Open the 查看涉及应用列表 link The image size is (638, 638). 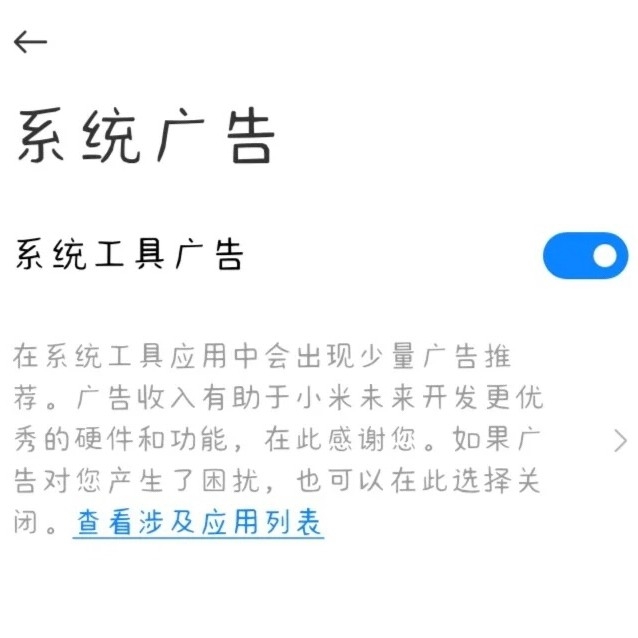click(x=199, y=522)
